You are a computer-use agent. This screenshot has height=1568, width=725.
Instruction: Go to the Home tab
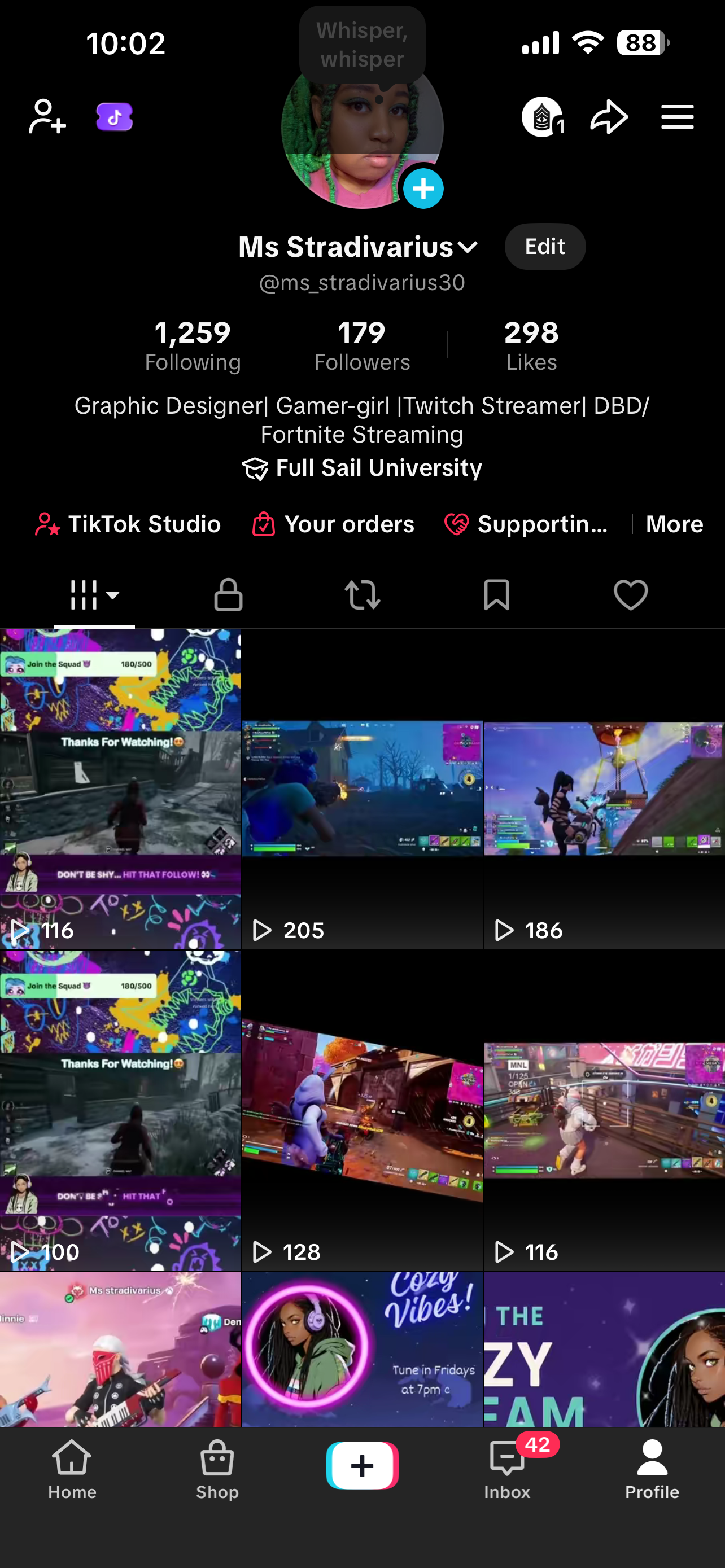pyautogui.click(x=72, y=1469)
